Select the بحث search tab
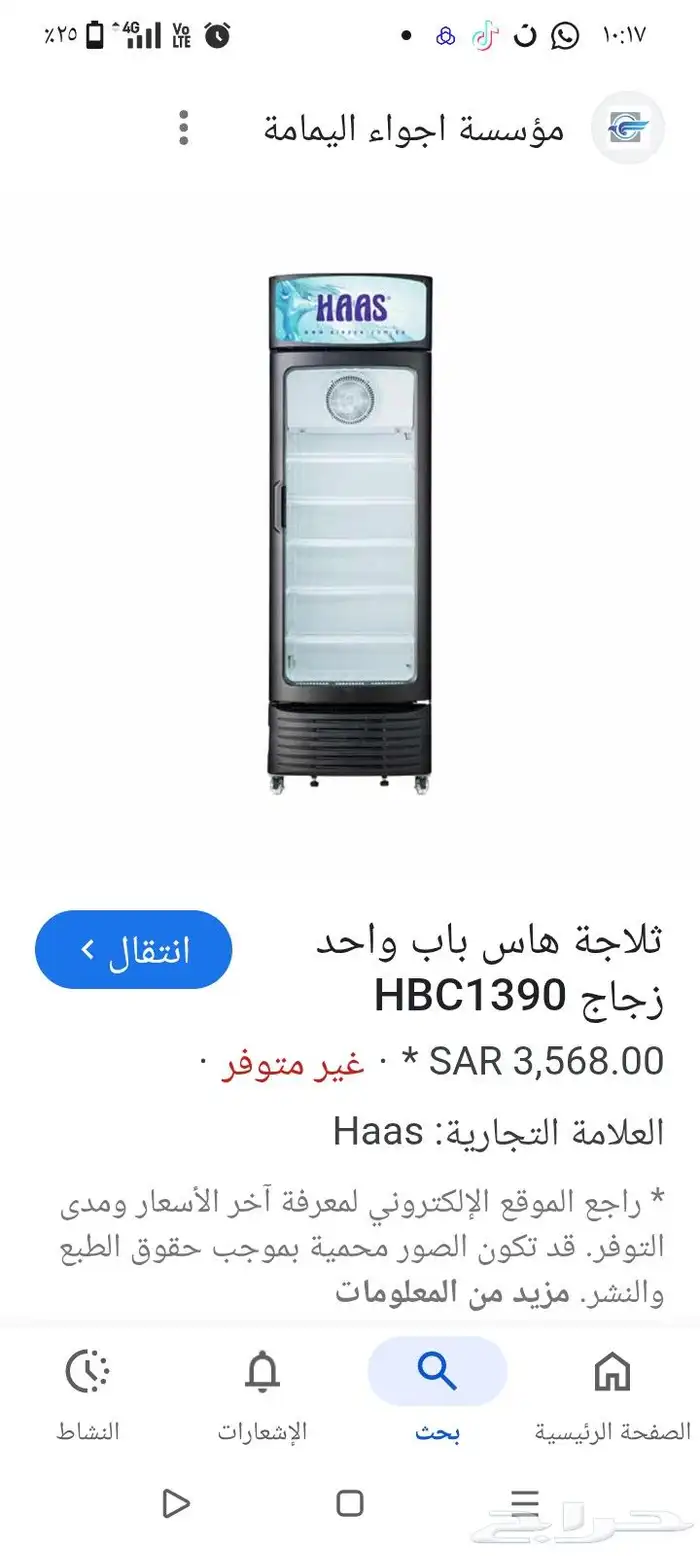 pyautogui.click(x=437, y=1396)
